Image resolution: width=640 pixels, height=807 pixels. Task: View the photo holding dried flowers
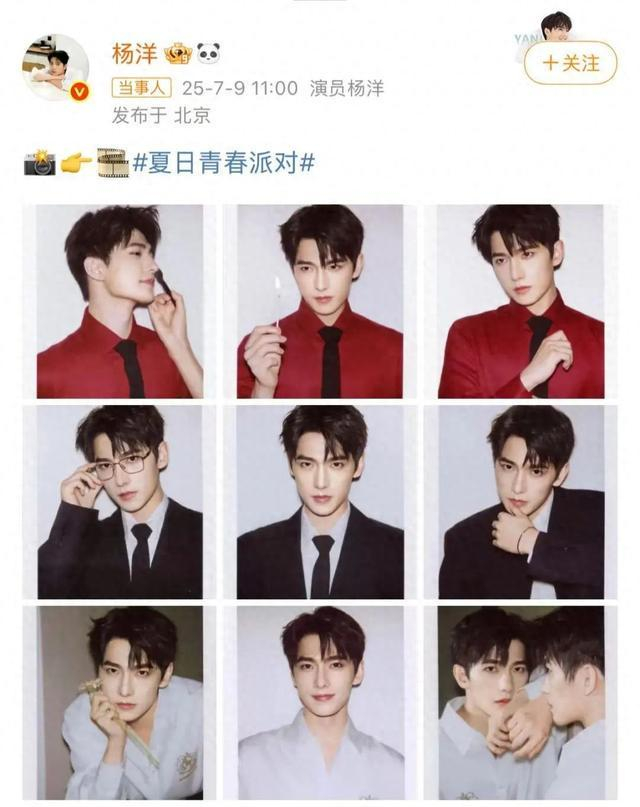[119, 703]
